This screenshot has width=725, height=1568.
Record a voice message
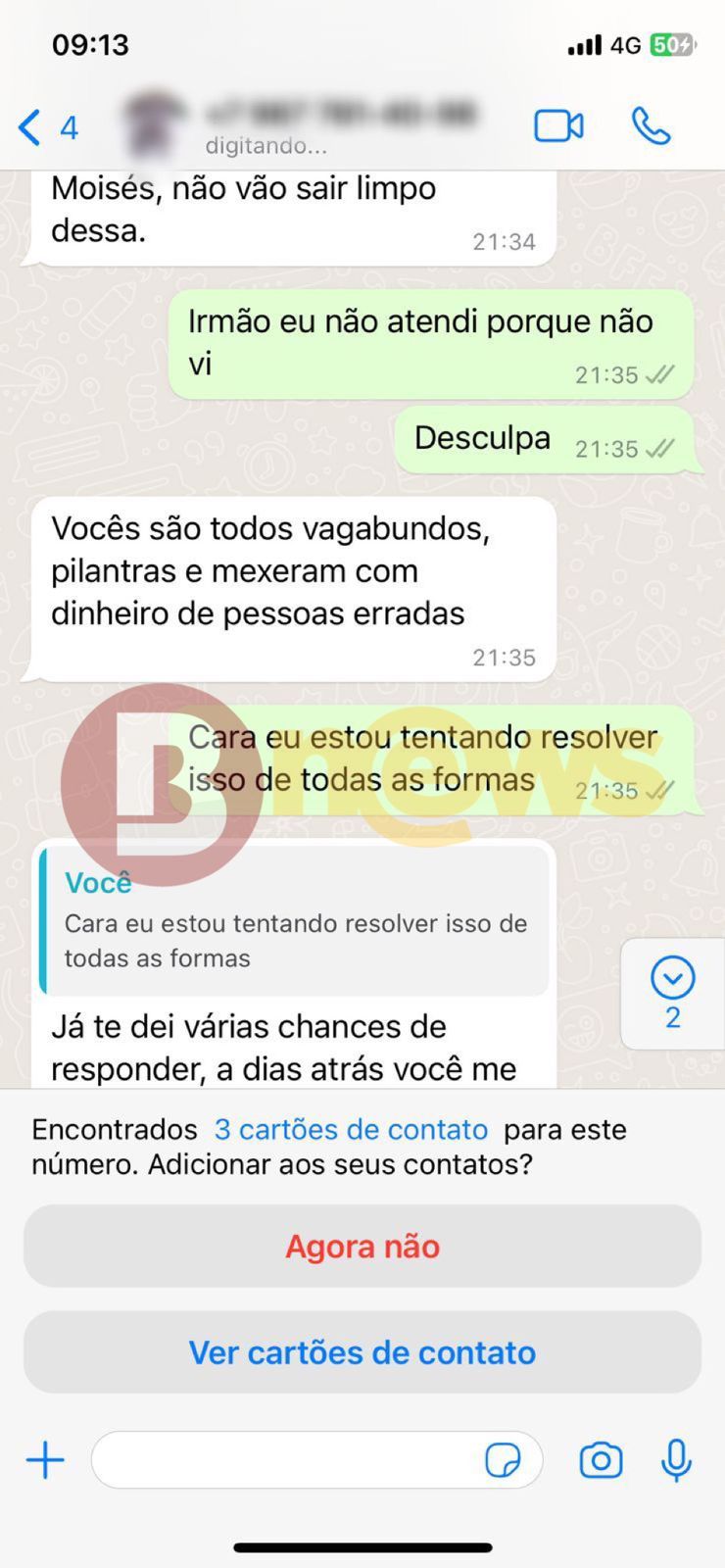676,1460
